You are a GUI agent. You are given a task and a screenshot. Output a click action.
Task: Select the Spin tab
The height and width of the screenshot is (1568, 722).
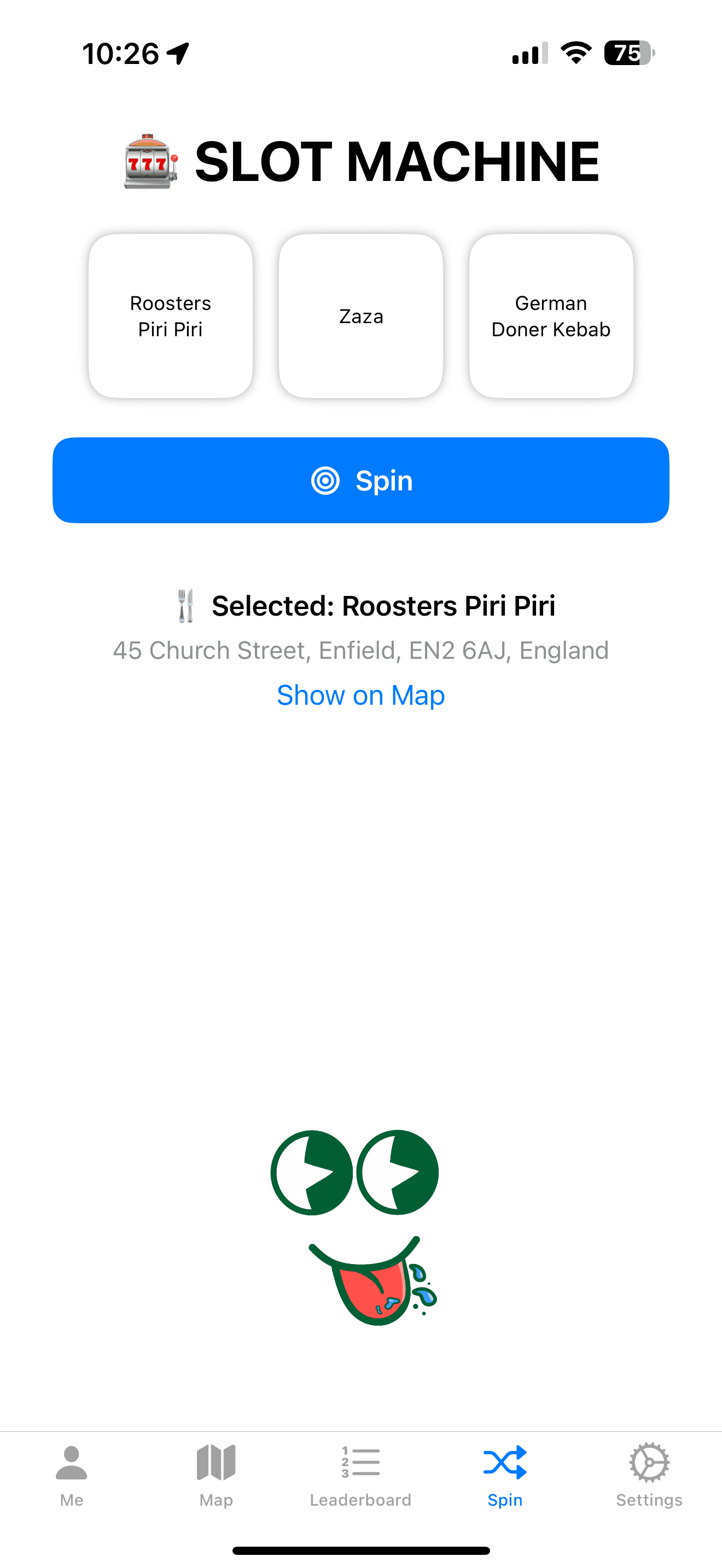pyautogui.click(x=505, y=1476)
